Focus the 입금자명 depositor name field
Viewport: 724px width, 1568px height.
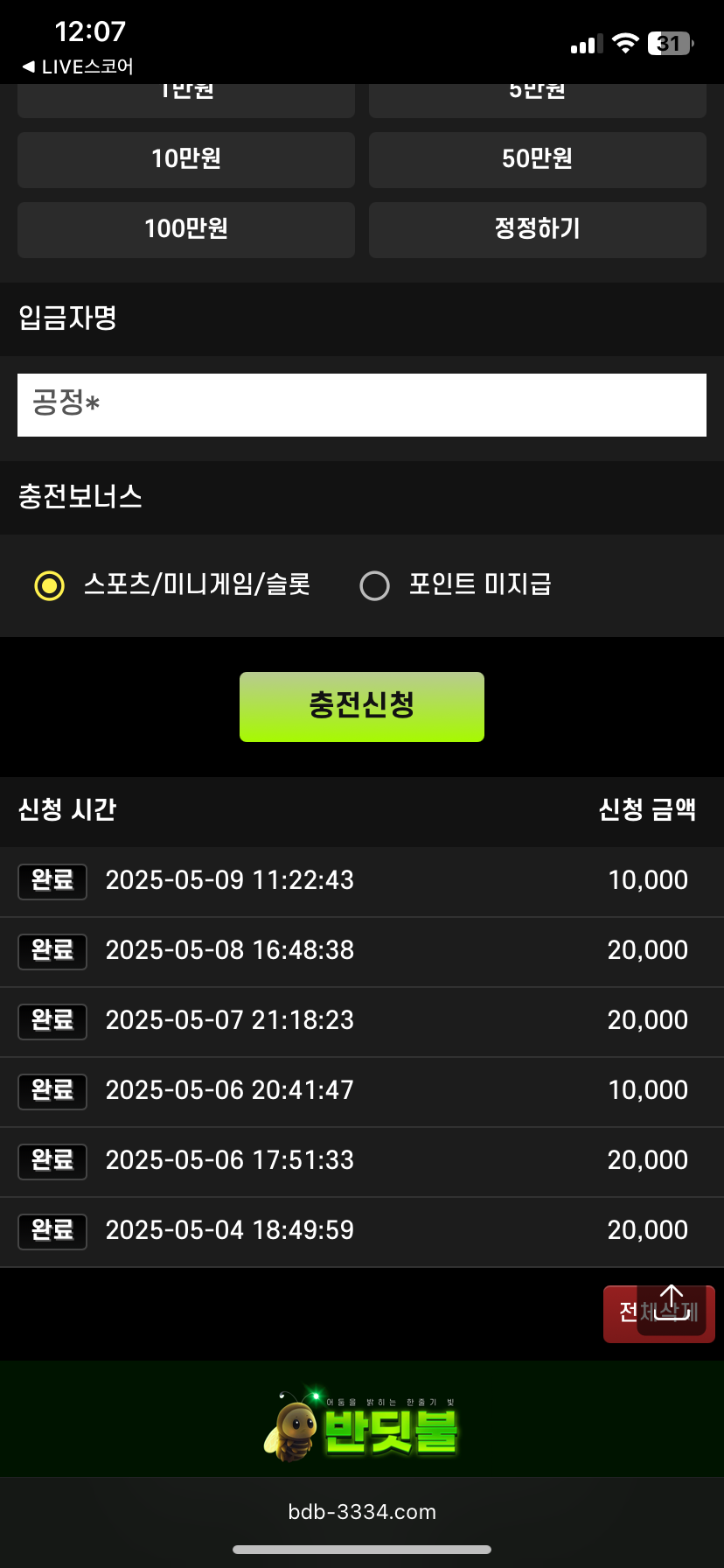tap(362, 404)
